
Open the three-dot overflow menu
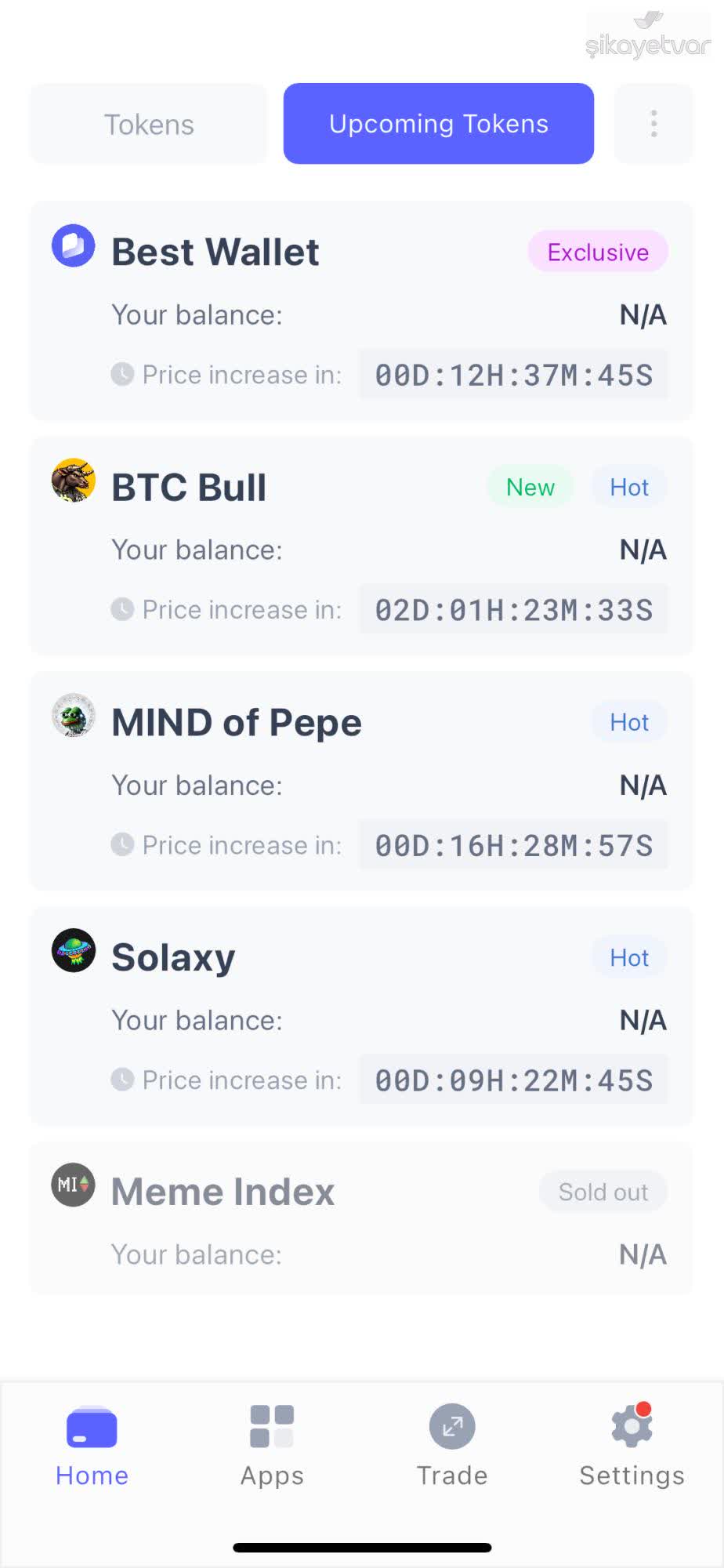coord(653,123)
